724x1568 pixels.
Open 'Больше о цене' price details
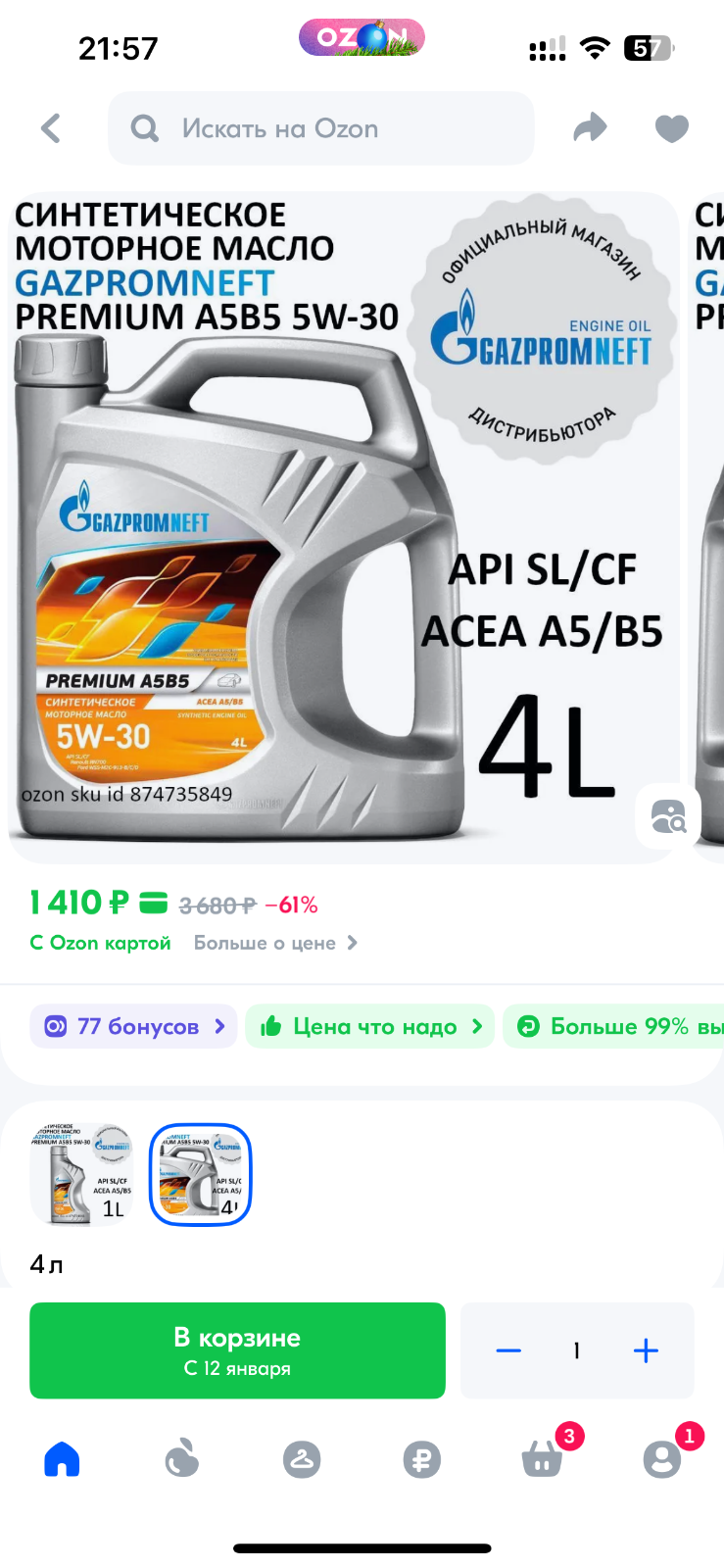click(275, 943)
